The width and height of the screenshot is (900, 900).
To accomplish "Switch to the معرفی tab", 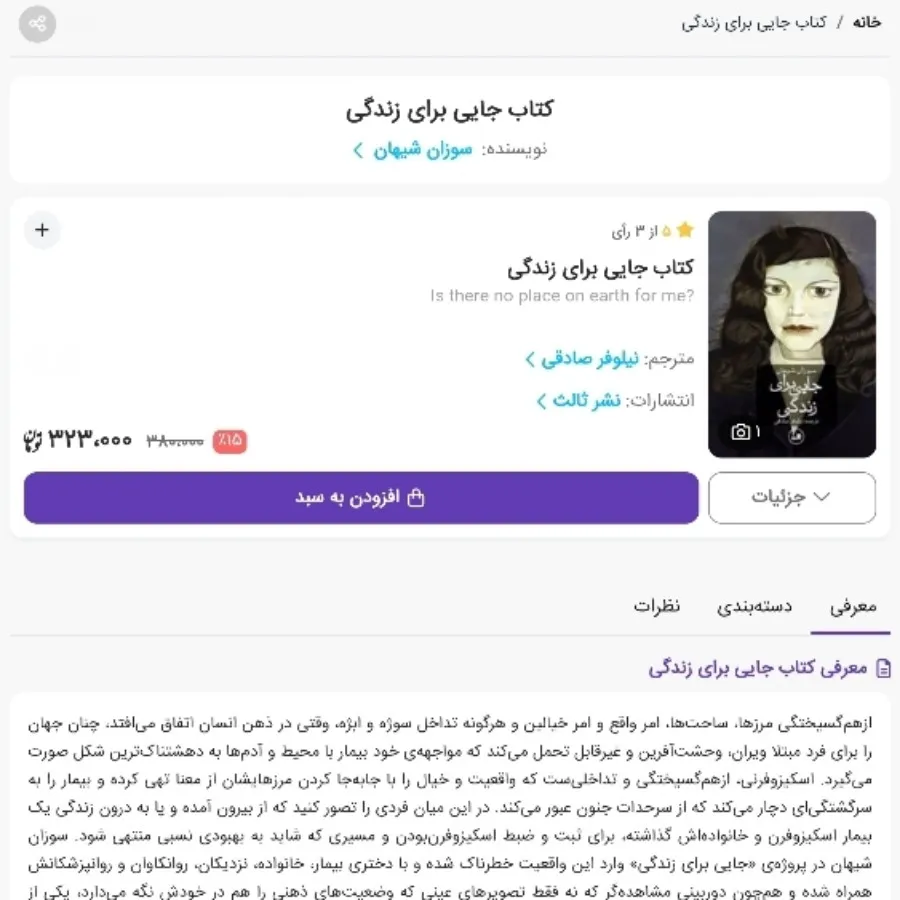I will point(853,606).
